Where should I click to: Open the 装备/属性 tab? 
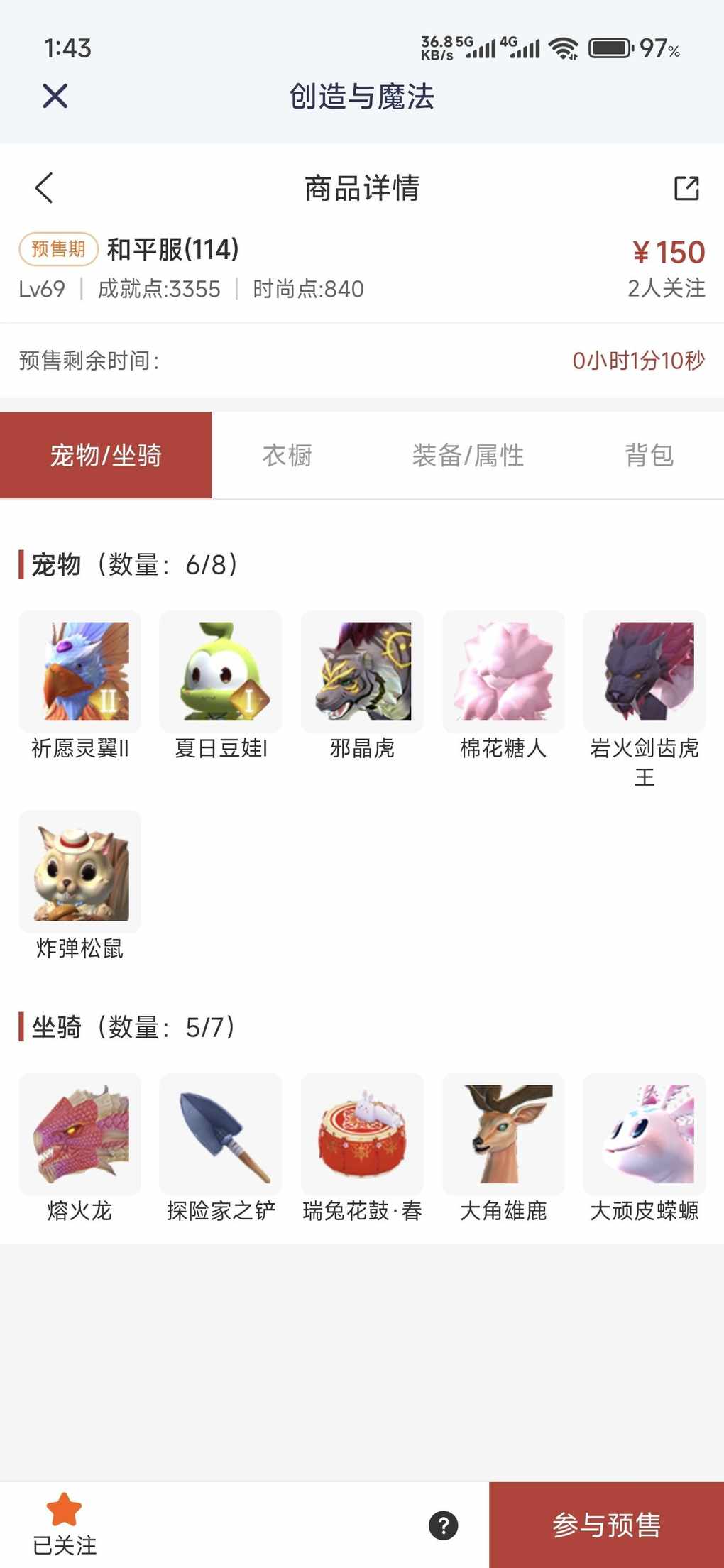click(468, 455)
